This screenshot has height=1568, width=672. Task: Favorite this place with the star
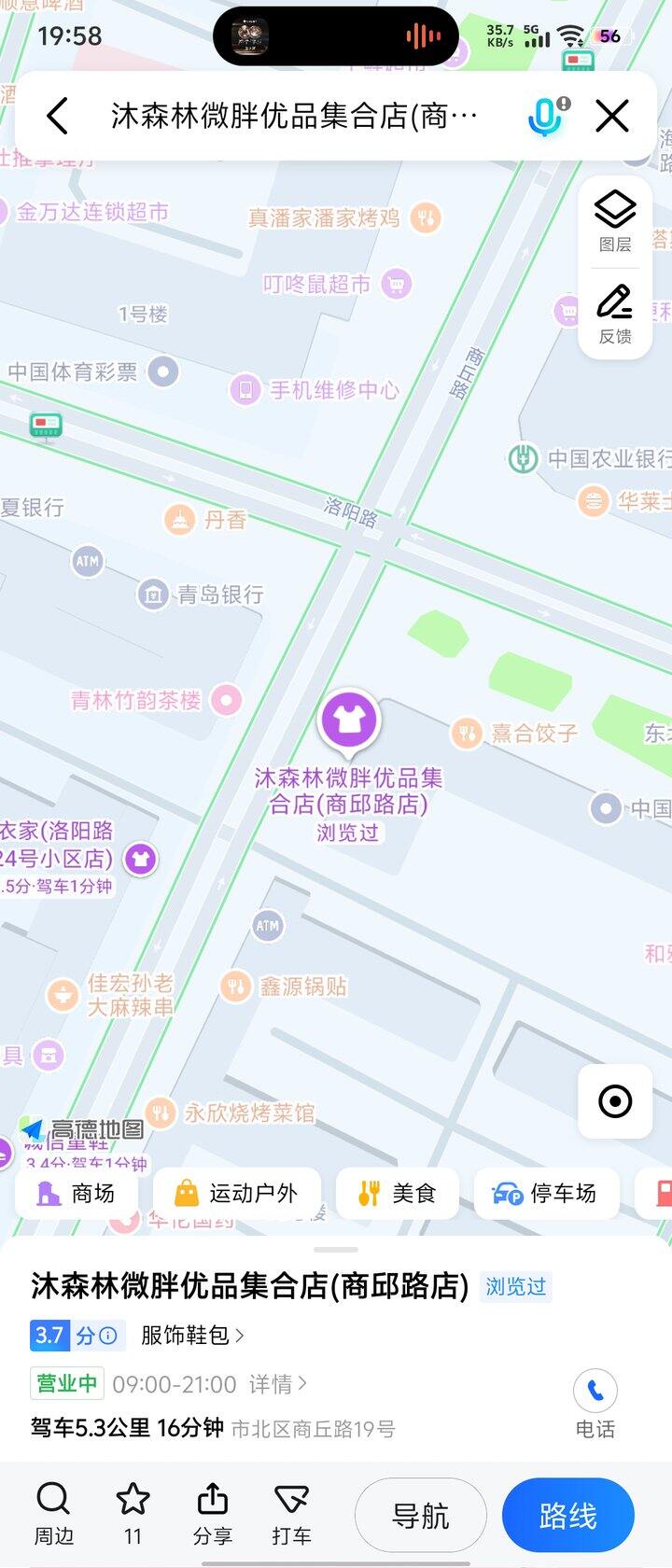(133, 1514)
